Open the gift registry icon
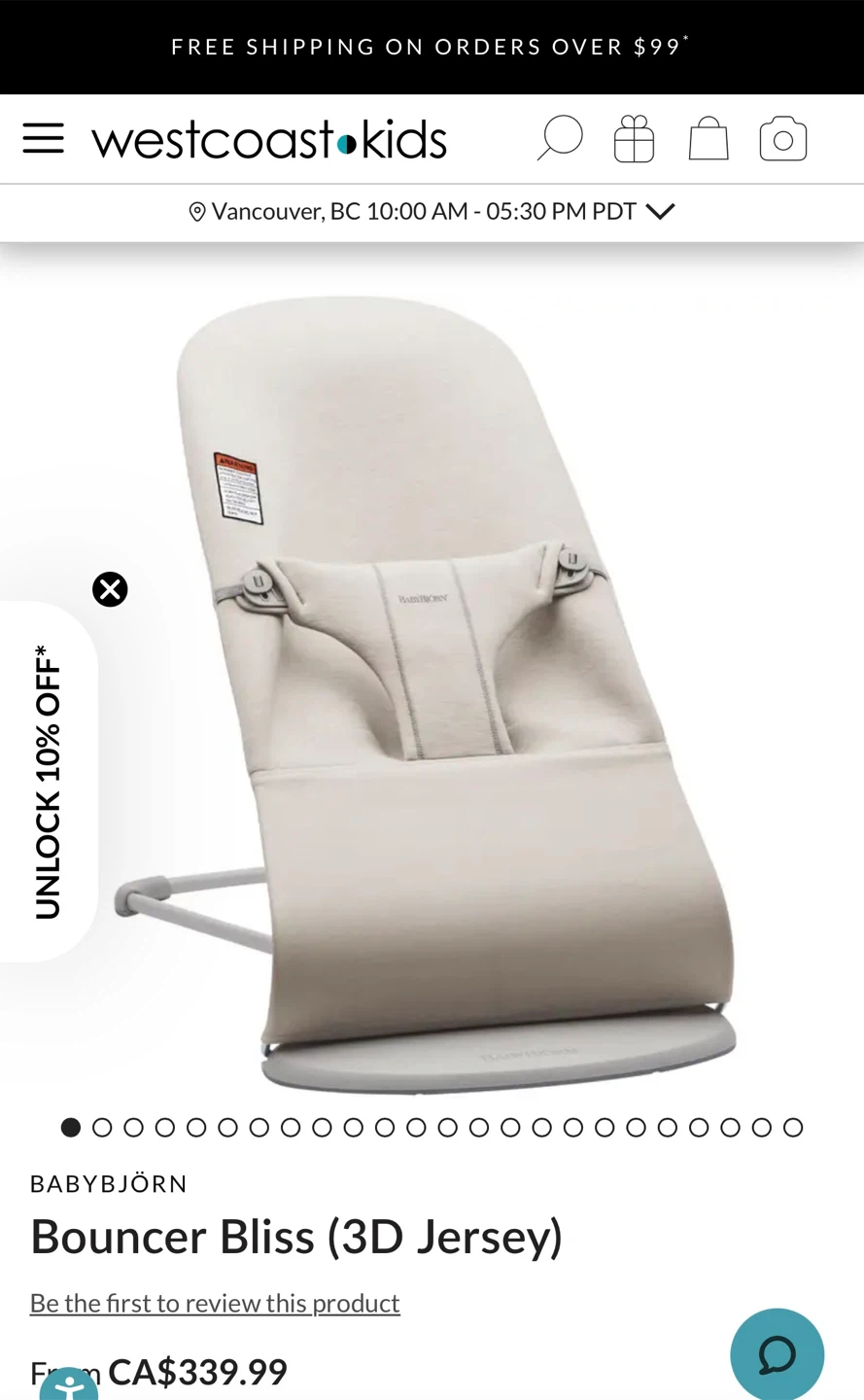 pos(634,138)
